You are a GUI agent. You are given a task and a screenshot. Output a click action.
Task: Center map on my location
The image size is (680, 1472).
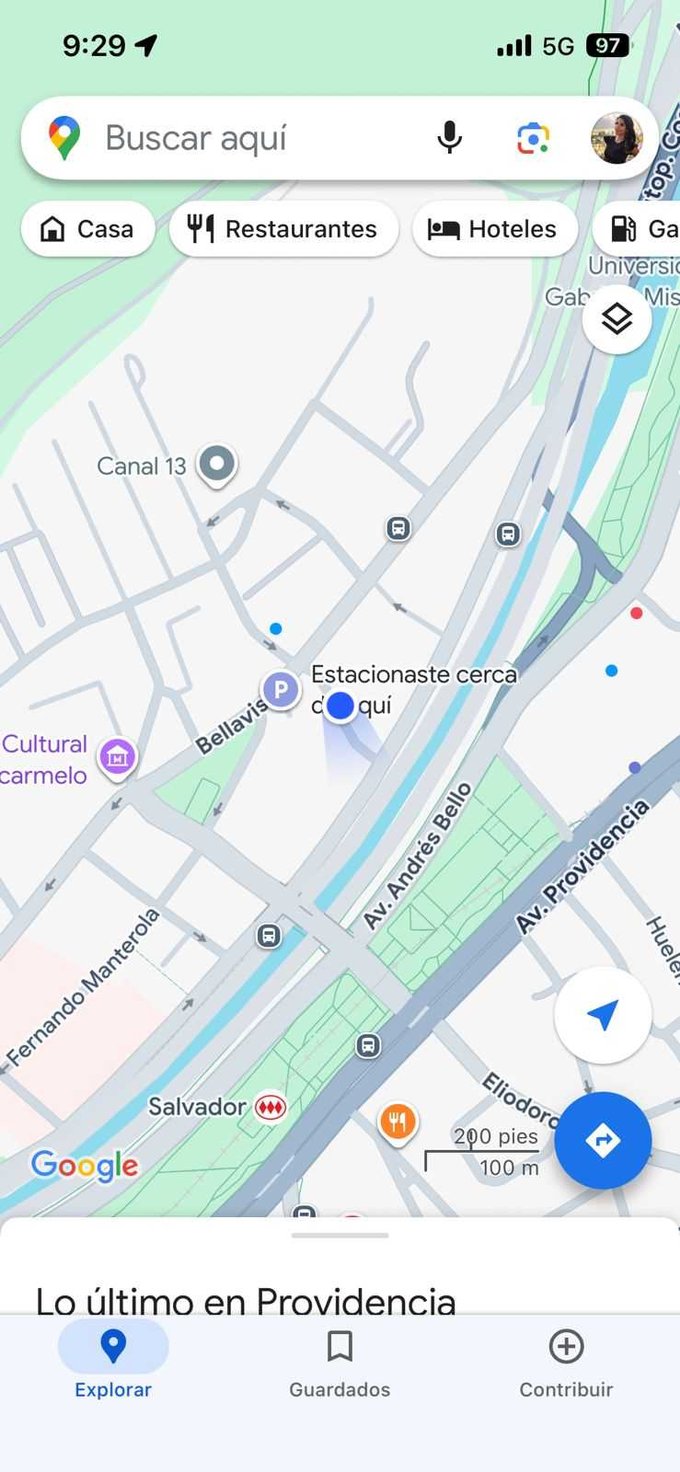pos(603,1016)
